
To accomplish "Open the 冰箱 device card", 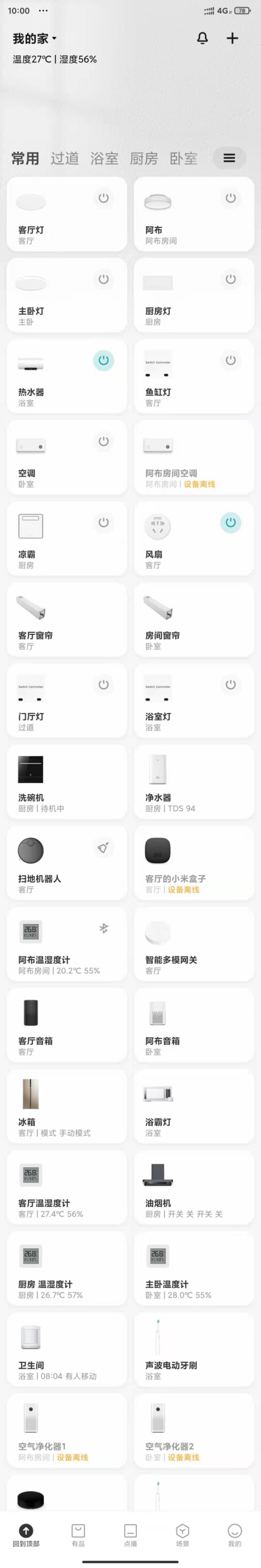I will click(x=67, y=1106).
